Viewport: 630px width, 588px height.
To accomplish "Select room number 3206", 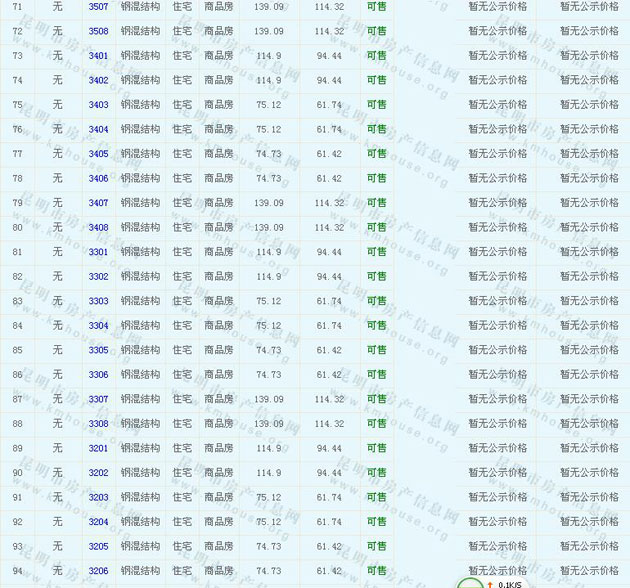I will (x=98, y=571).
